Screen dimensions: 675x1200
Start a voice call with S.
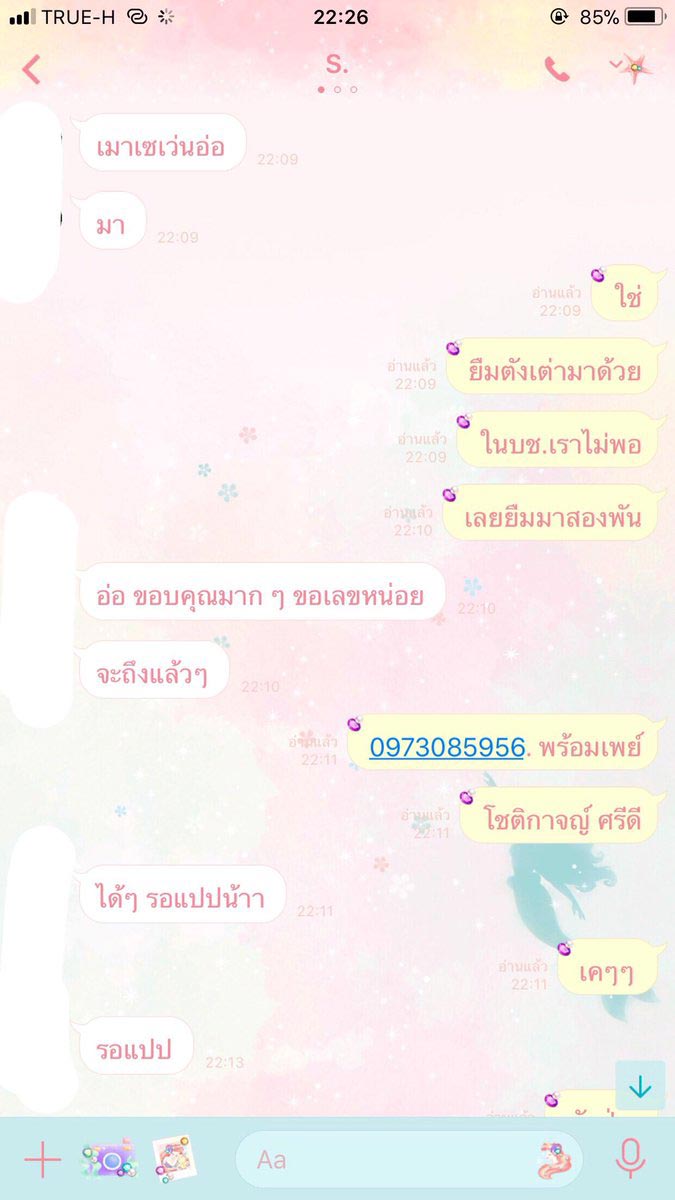click(556, 68)
